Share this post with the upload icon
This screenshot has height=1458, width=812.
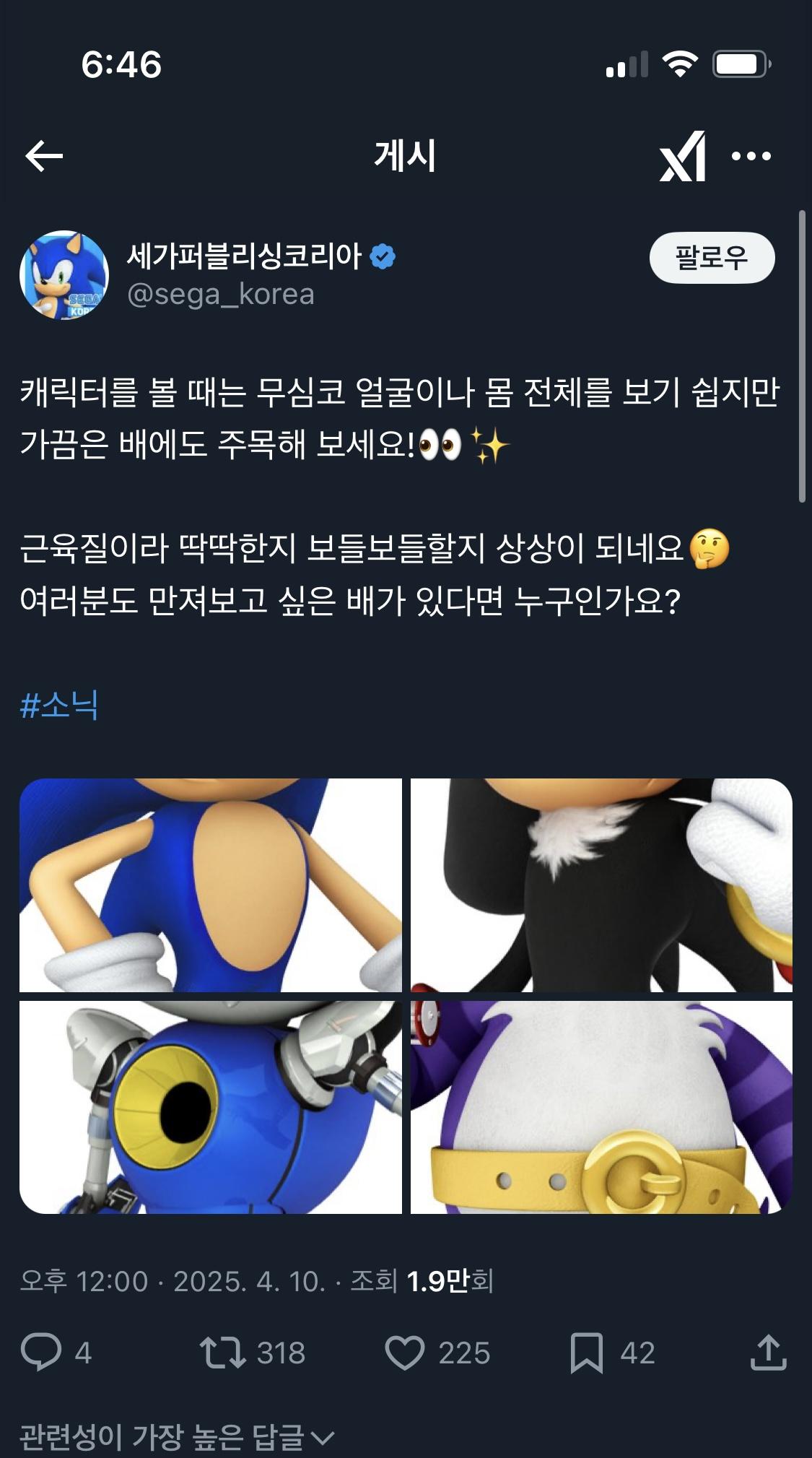pos(768,1352)
